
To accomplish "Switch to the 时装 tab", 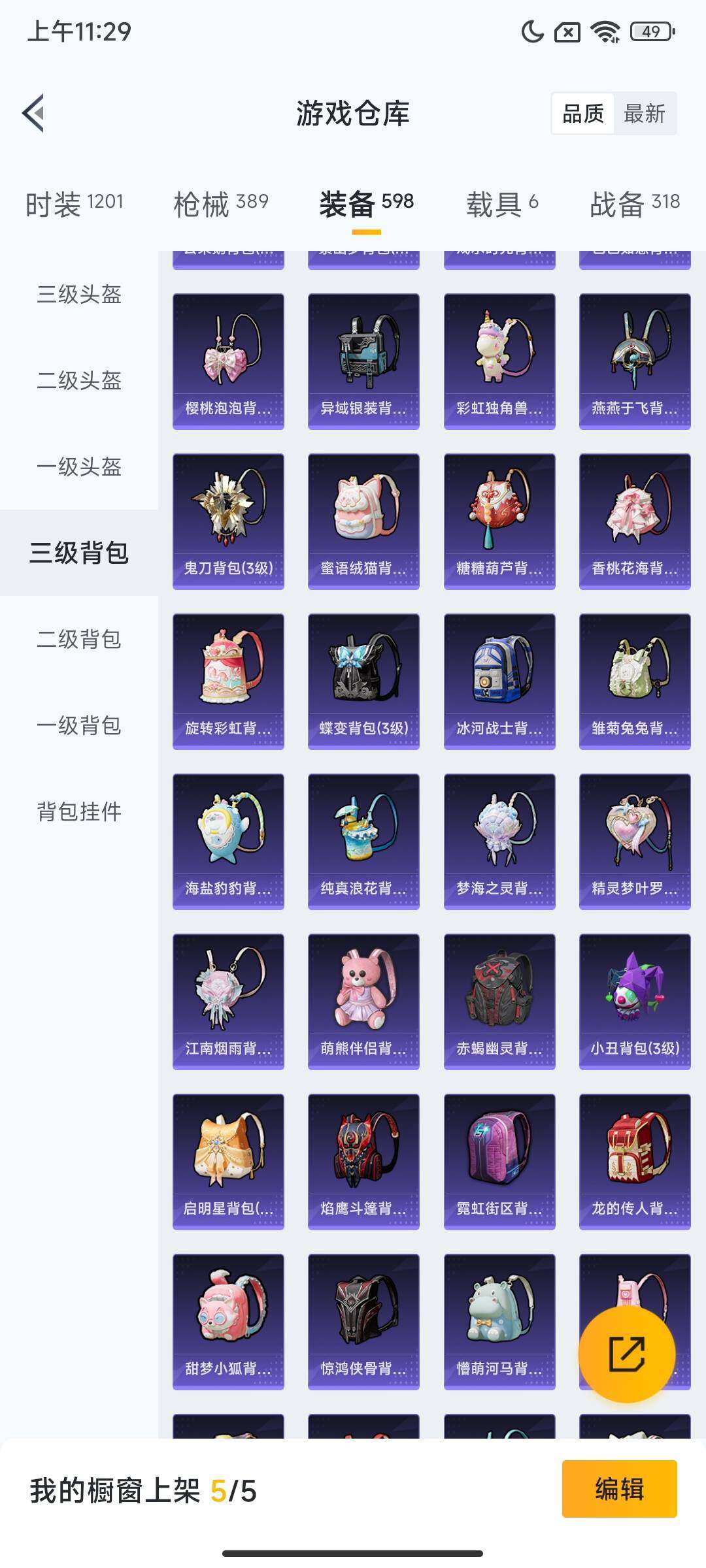I will 74,204.
